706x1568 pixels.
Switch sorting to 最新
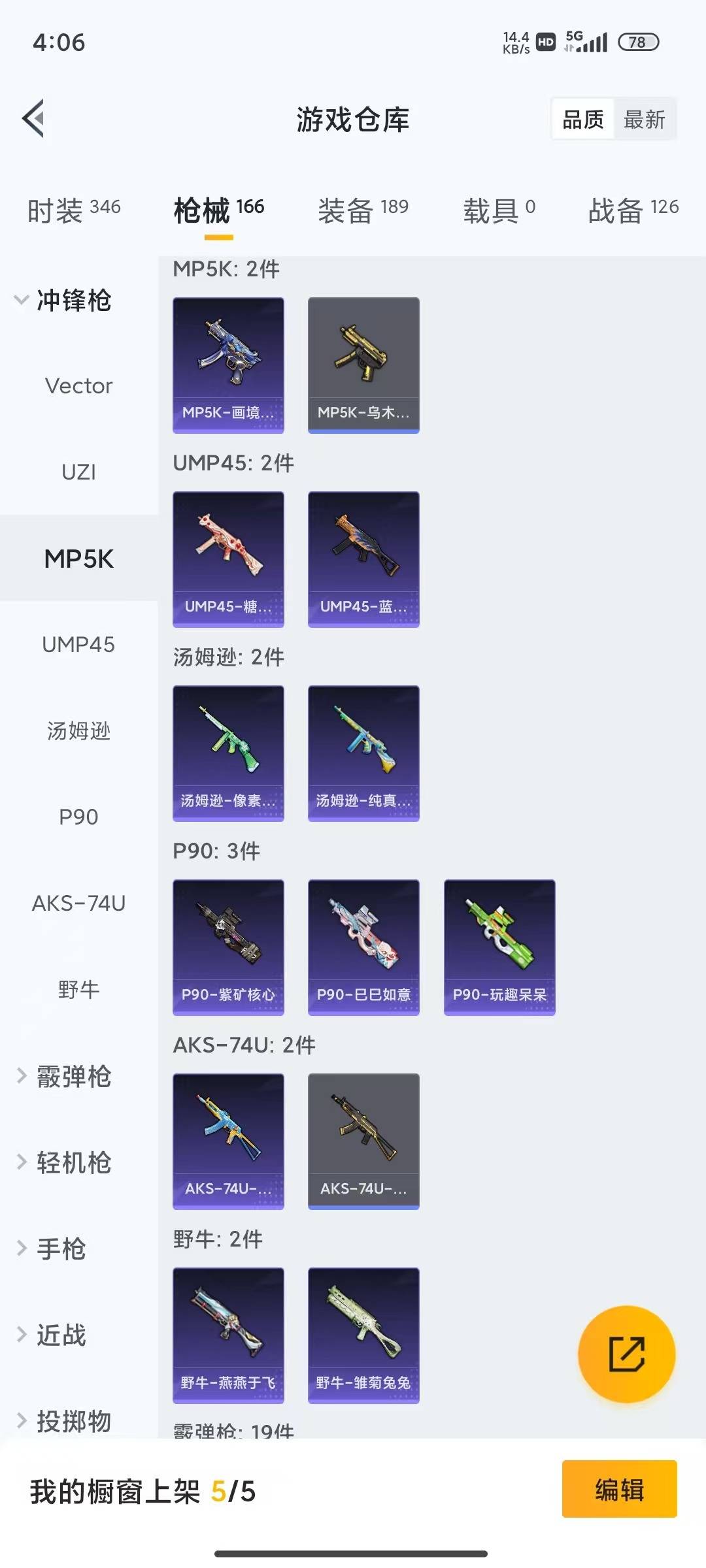click(x=645, y=118)
